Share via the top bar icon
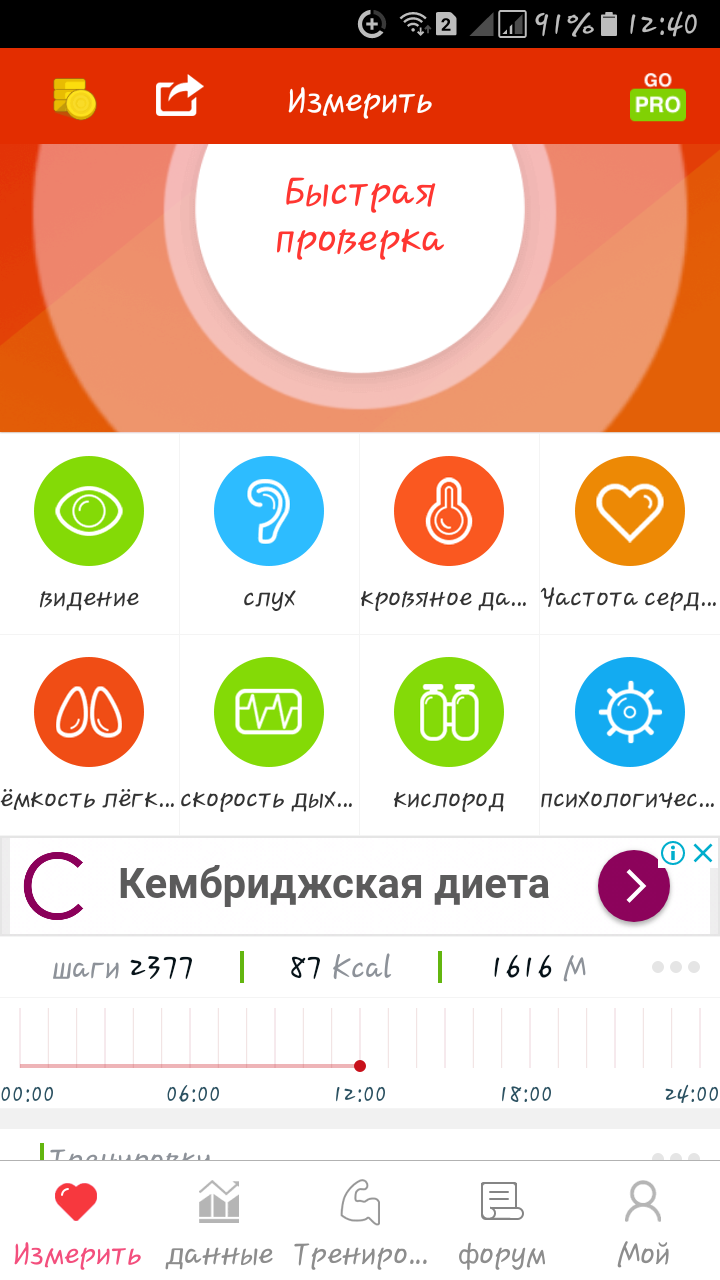The image size is (720, 1280). (x=179, y=98)
